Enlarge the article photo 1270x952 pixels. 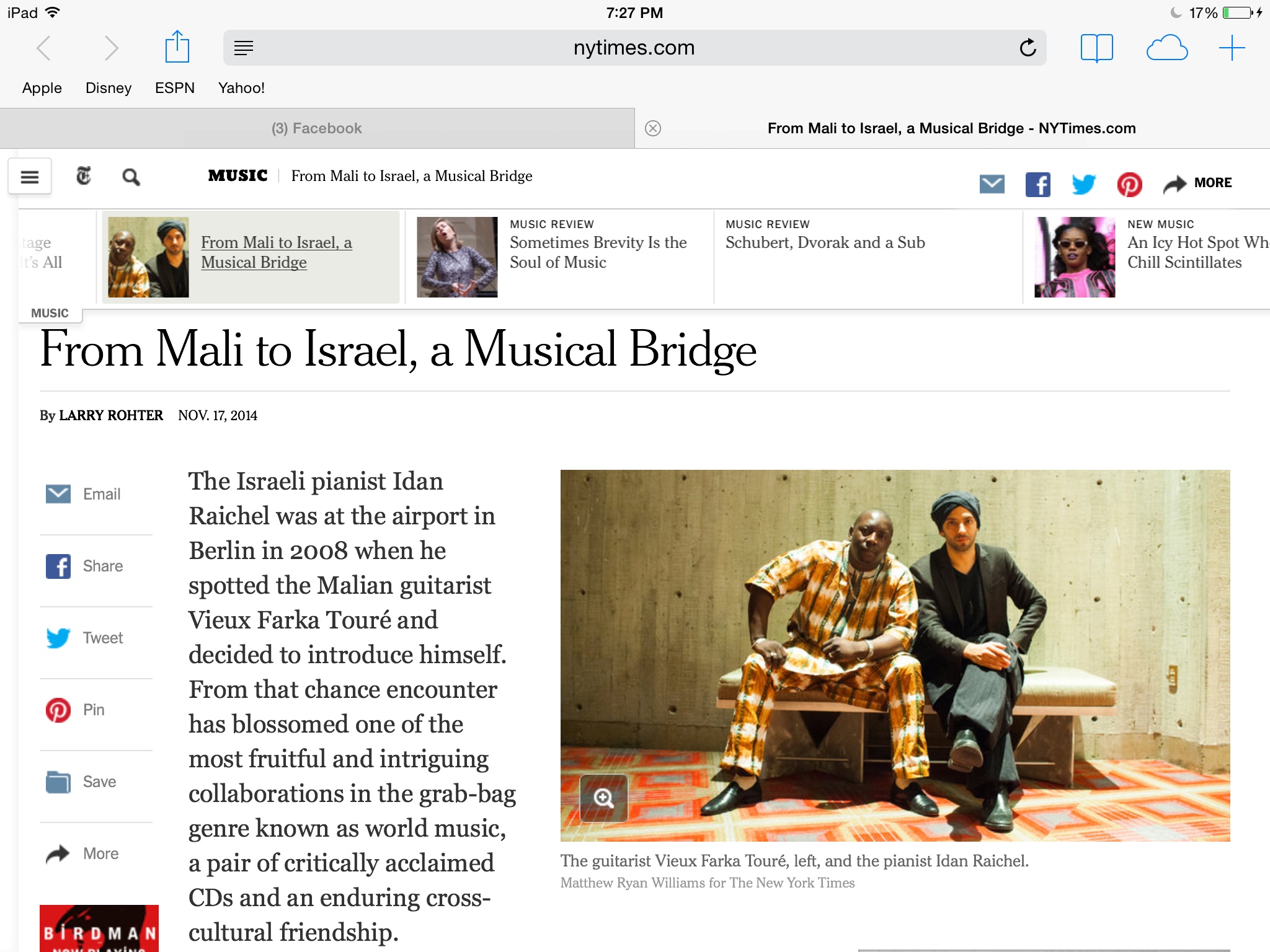coord(603,798)
